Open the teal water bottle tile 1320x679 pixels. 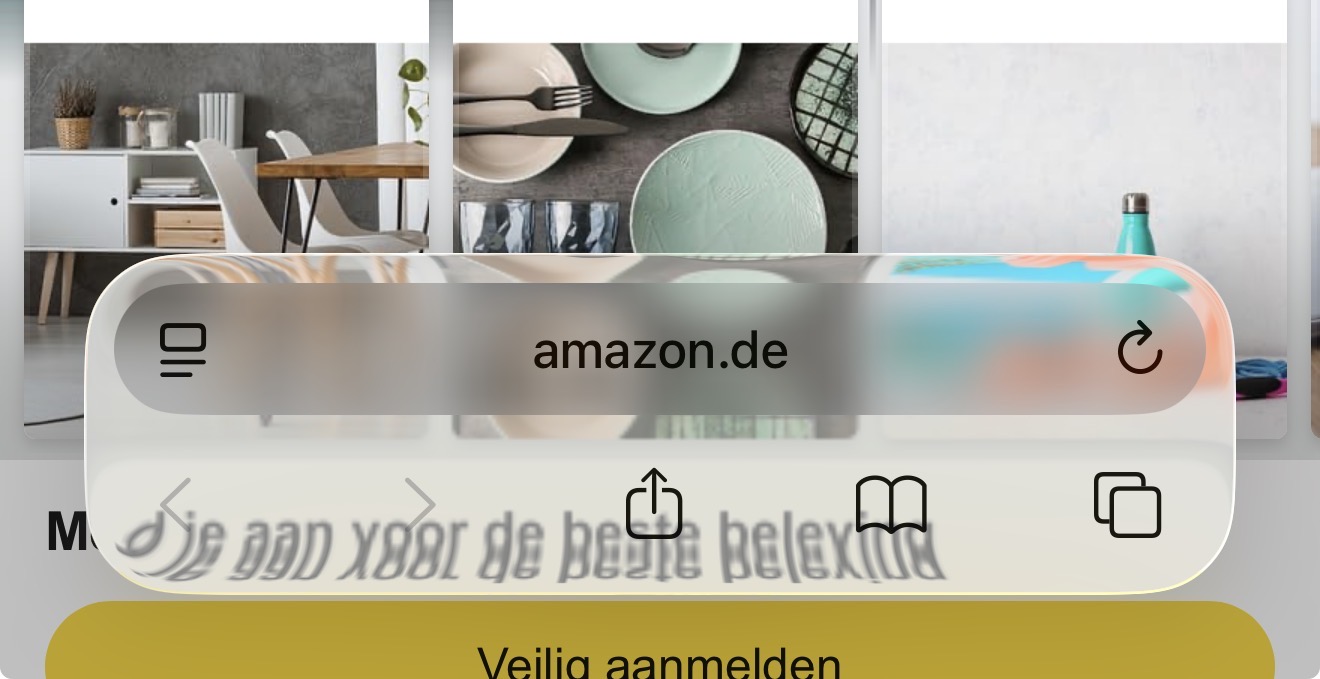(1084, 150)
